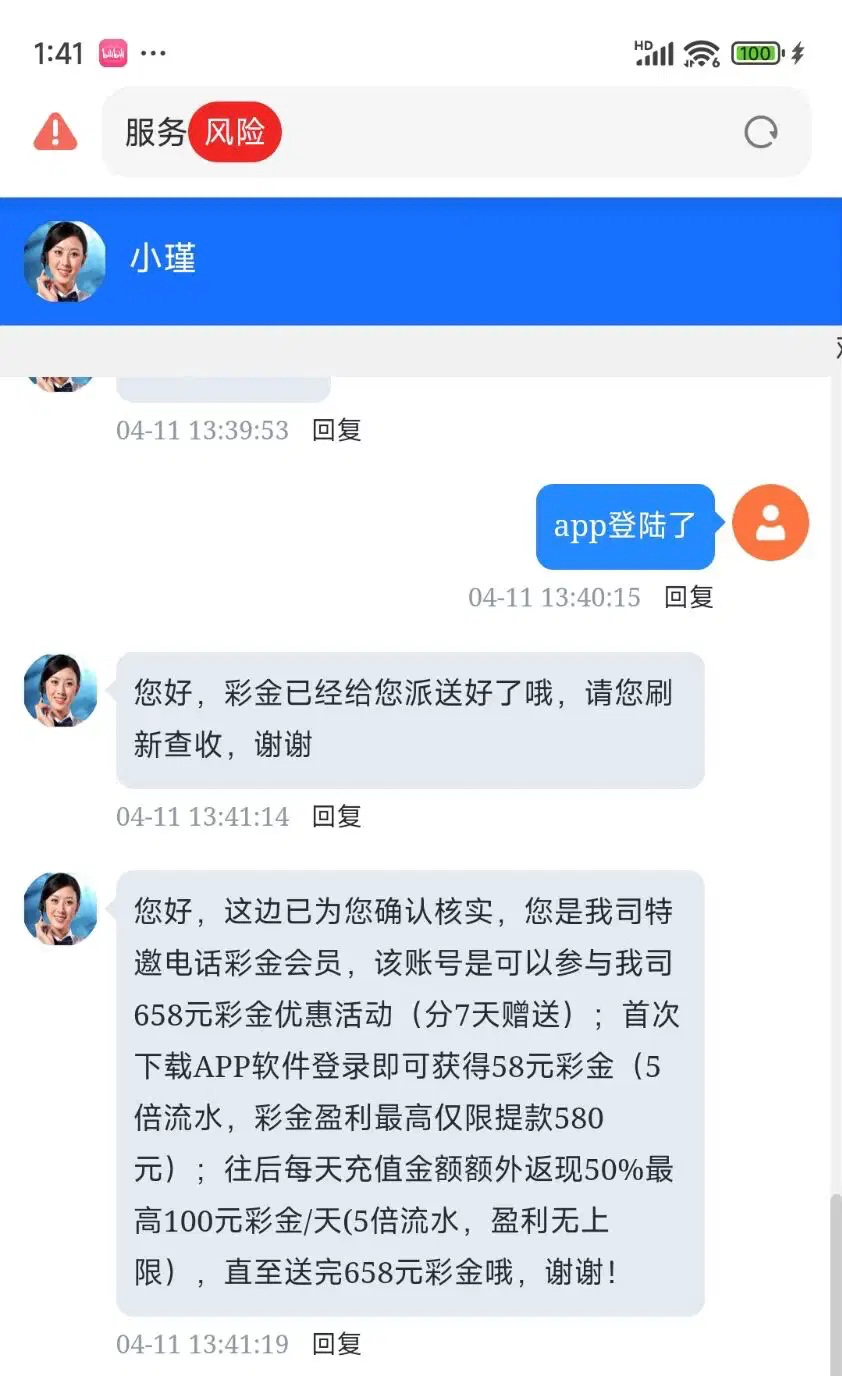Reply to the 658元彩金优惠活动 message
This screenshot has height=1376, width=842.
click(336, 1343)
